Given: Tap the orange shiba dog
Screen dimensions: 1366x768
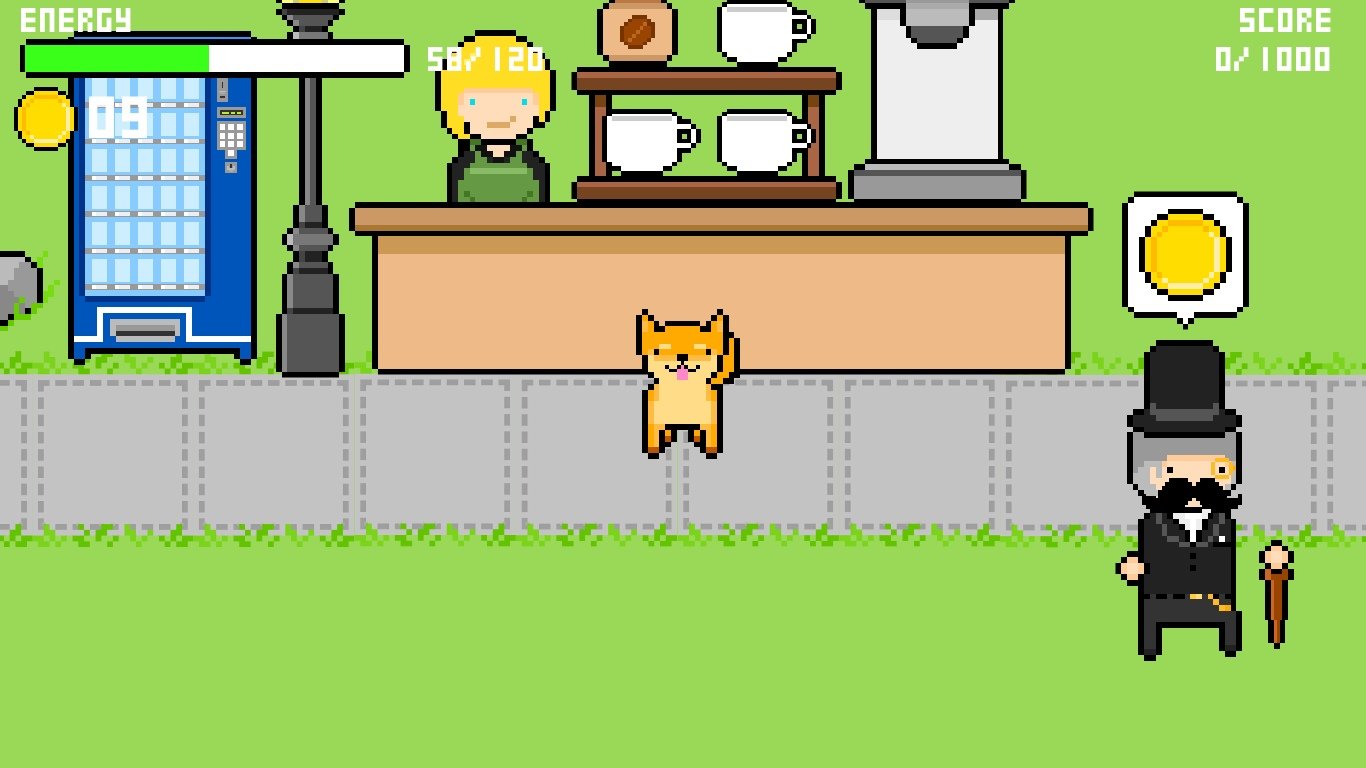Looking at the screenshot, I should coord(684,383).
